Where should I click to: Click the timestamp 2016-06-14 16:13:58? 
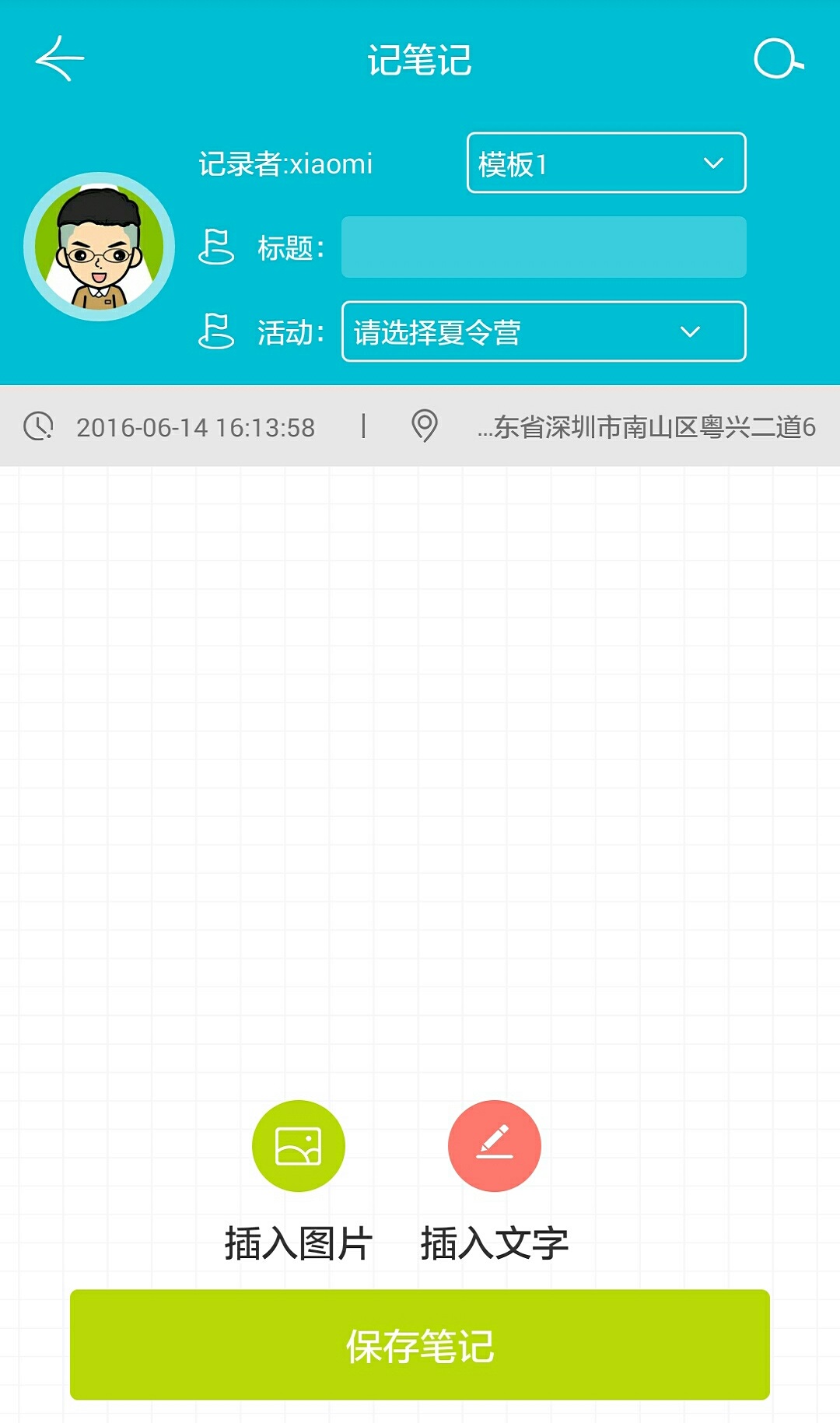[x=197, y=426]
